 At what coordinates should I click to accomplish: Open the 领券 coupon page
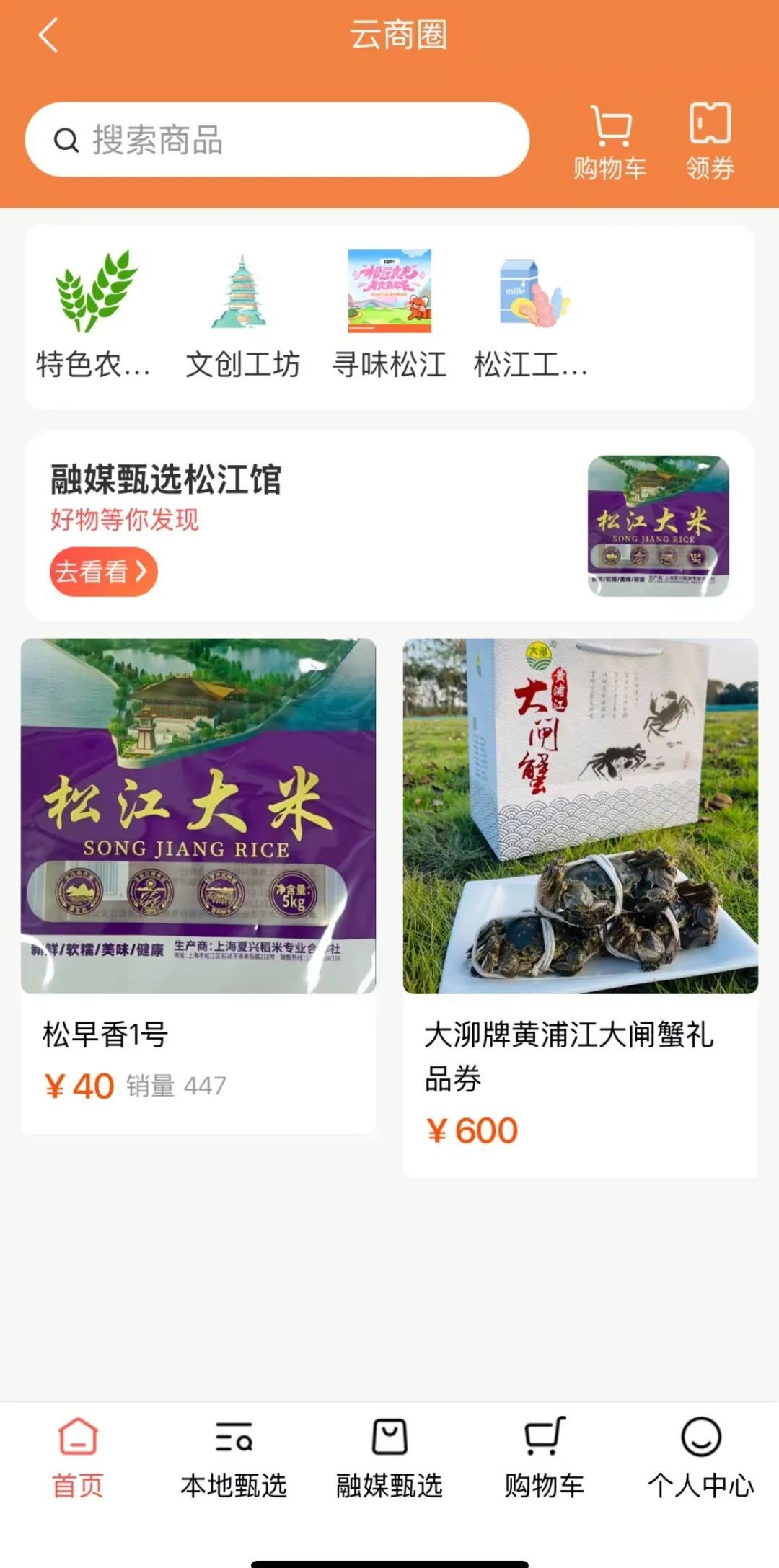coord(710,142)
